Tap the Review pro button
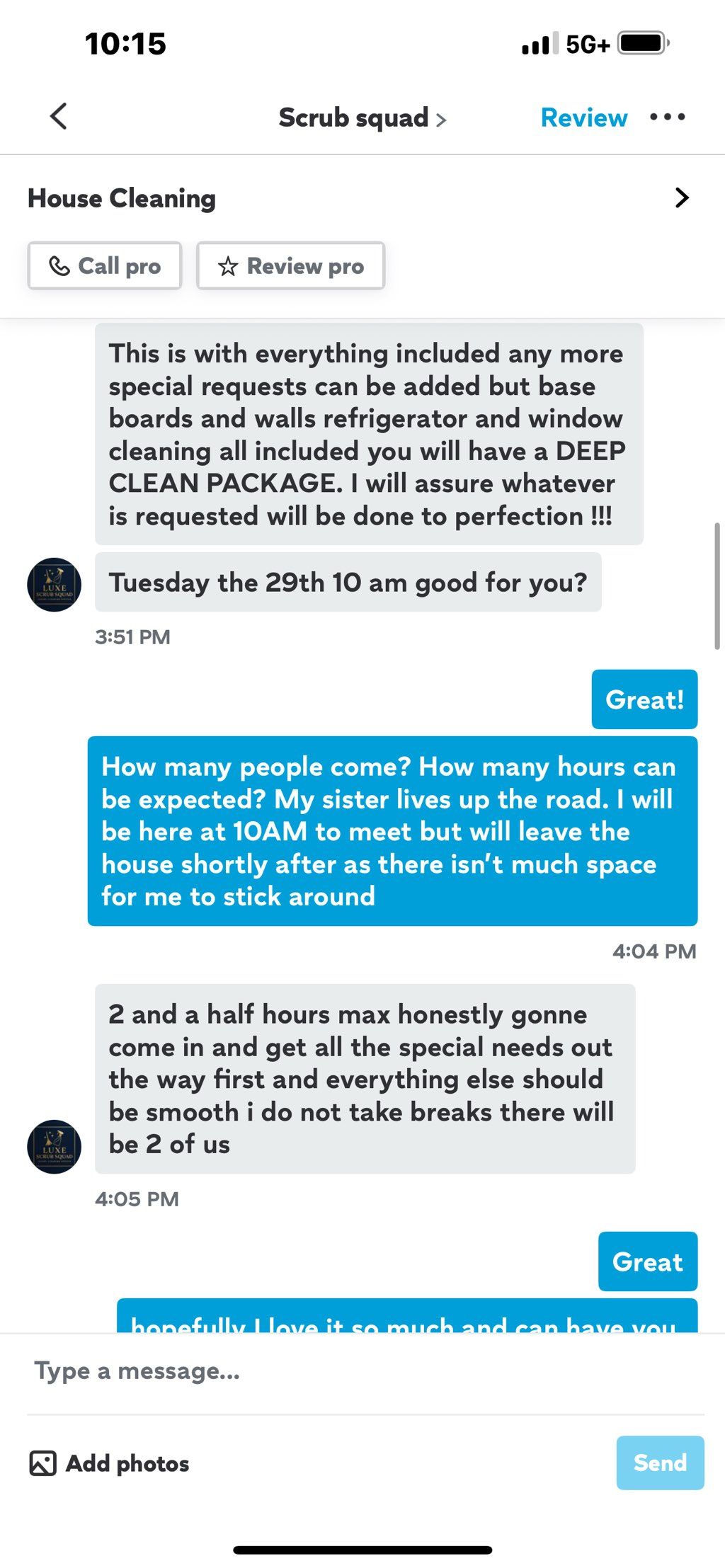725x1568 pixels. (x=291, y=266)
